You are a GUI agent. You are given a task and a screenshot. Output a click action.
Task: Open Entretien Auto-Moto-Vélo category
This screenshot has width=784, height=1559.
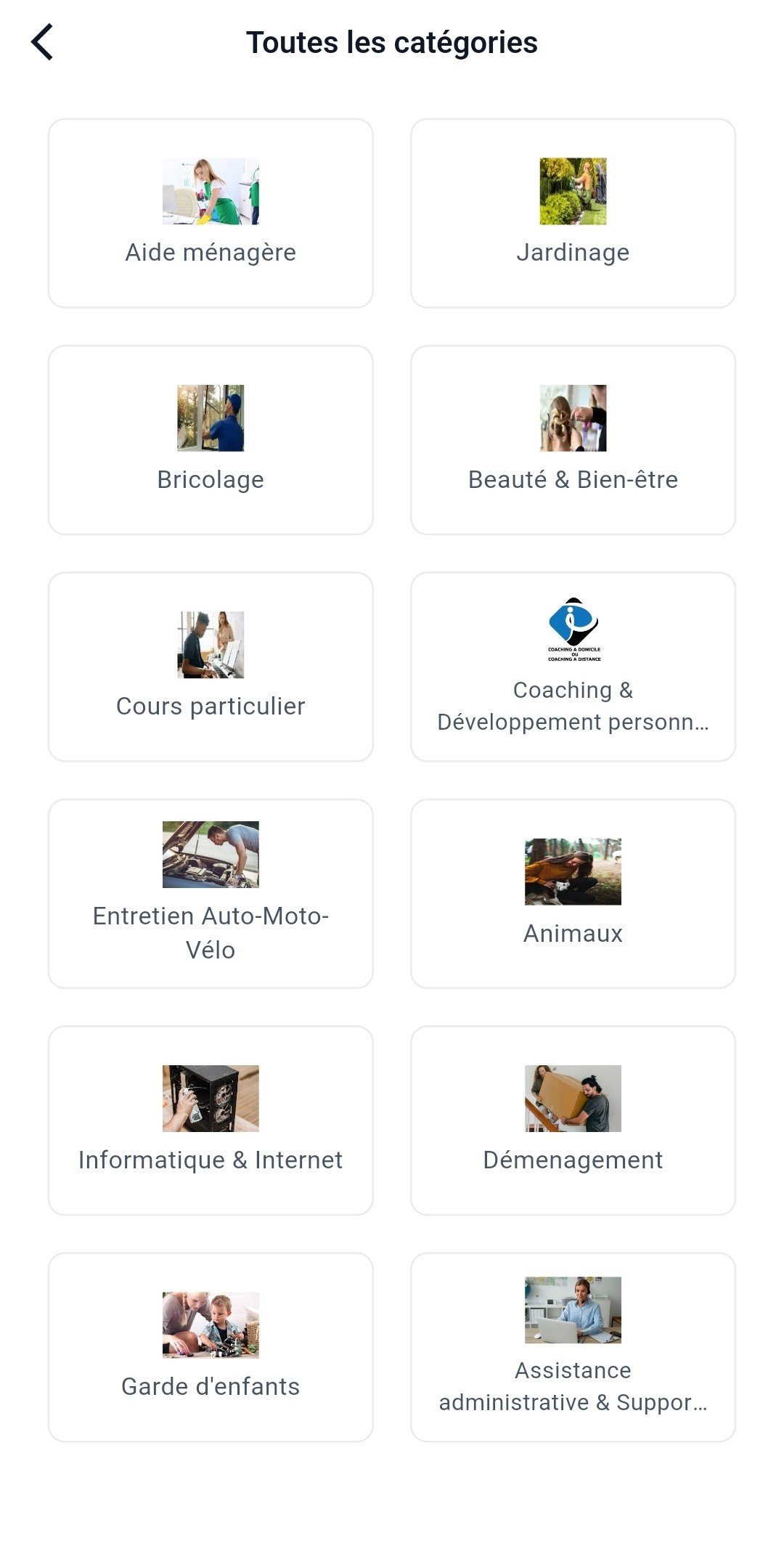coord(211,893)
